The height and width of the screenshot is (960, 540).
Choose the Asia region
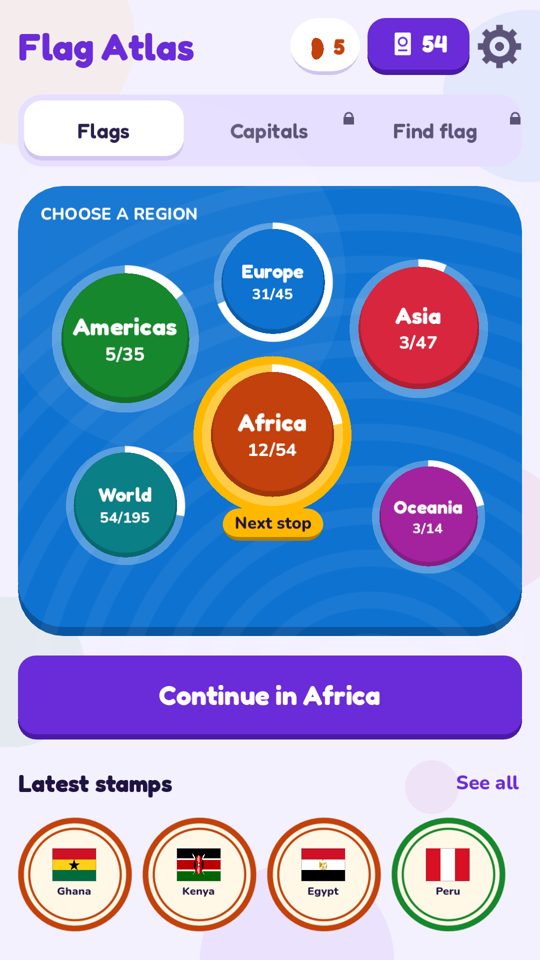pyautogui.click(x=418, y=328)
